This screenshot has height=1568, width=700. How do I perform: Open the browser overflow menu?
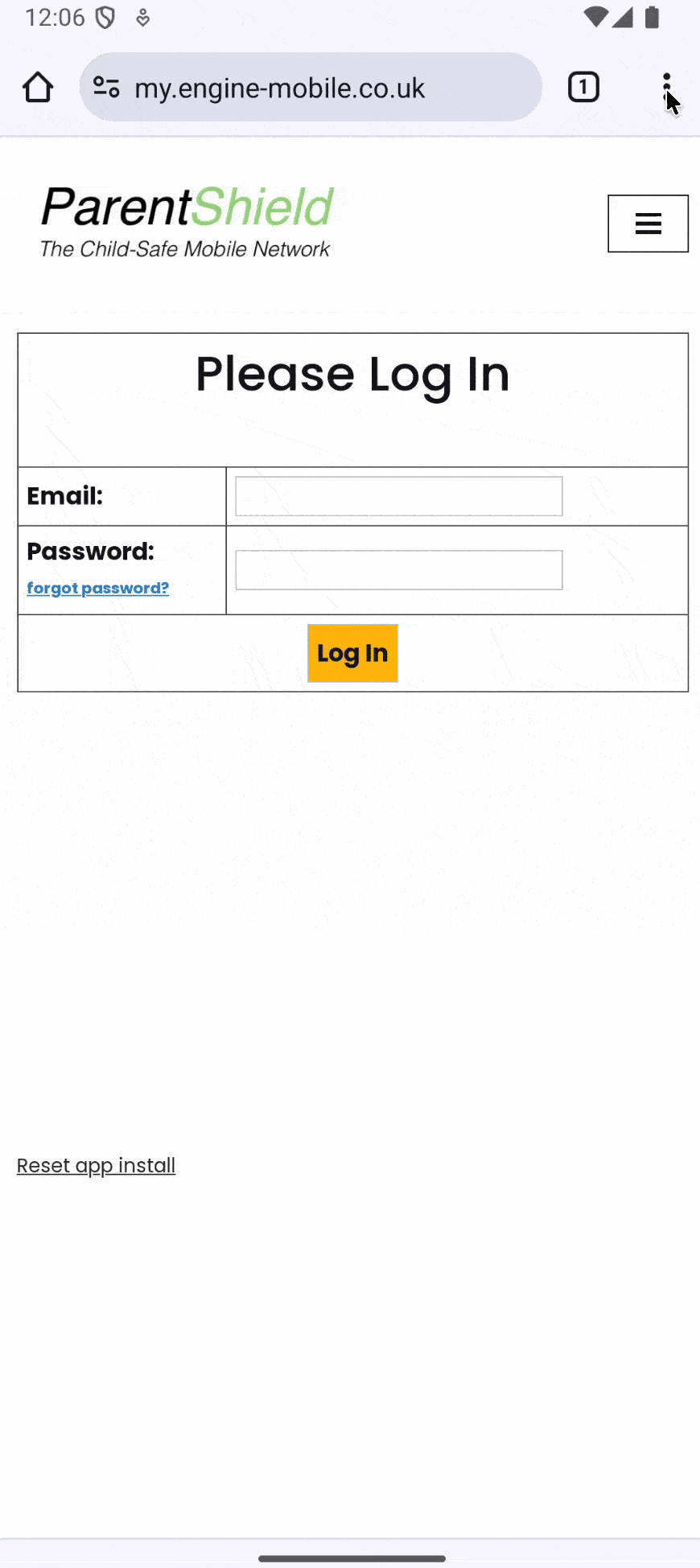666,87
